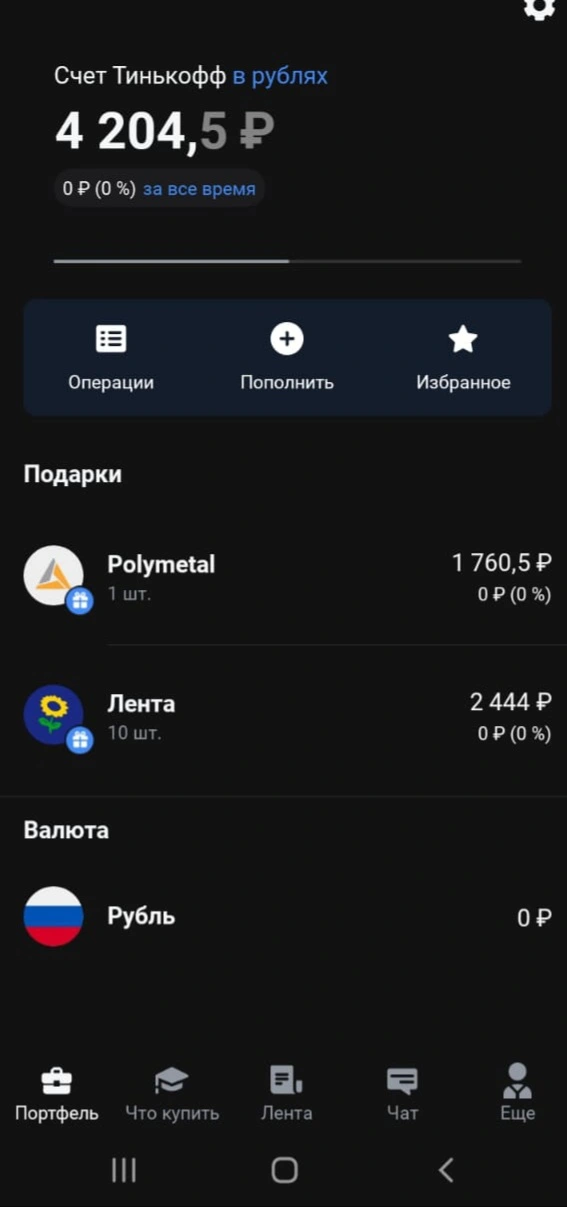Viewport: 567px width, 1207px height.
Task: Open Избранное favorites
Action: coord(463,357)
